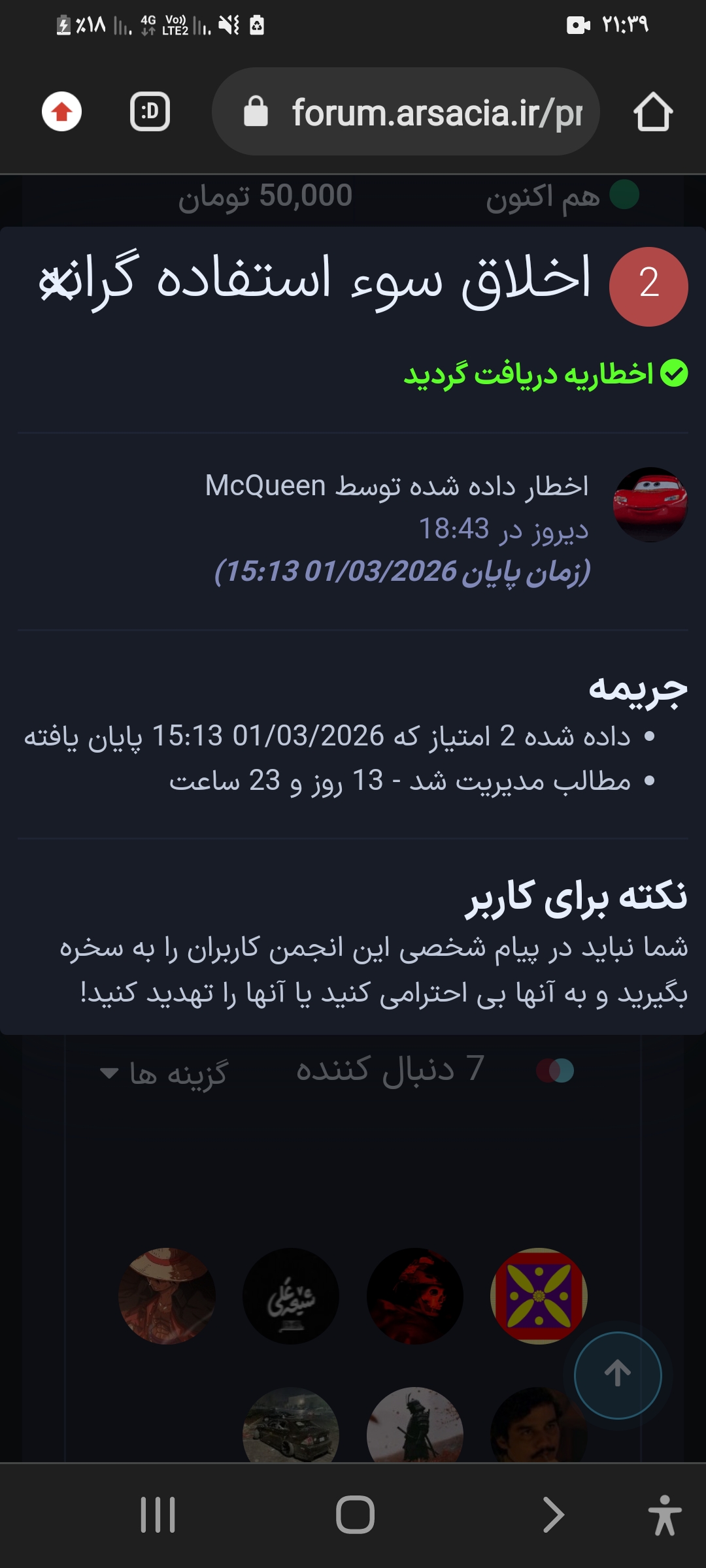Tap the red upload arrow icon

coord(62,112)
